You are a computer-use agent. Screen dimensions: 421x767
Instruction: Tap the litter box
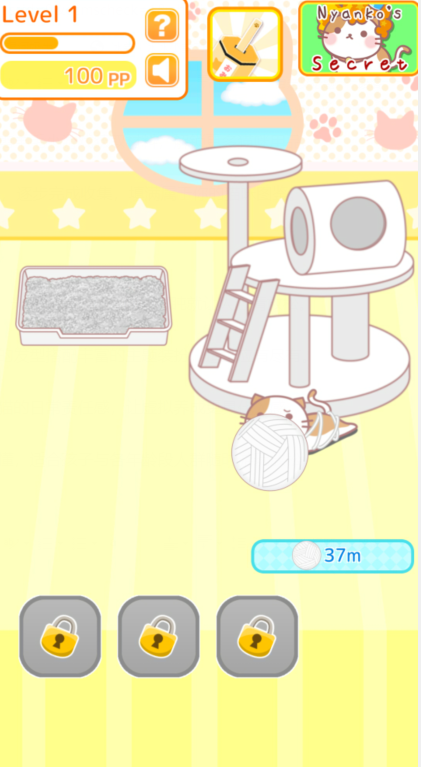tap(94, 306)
